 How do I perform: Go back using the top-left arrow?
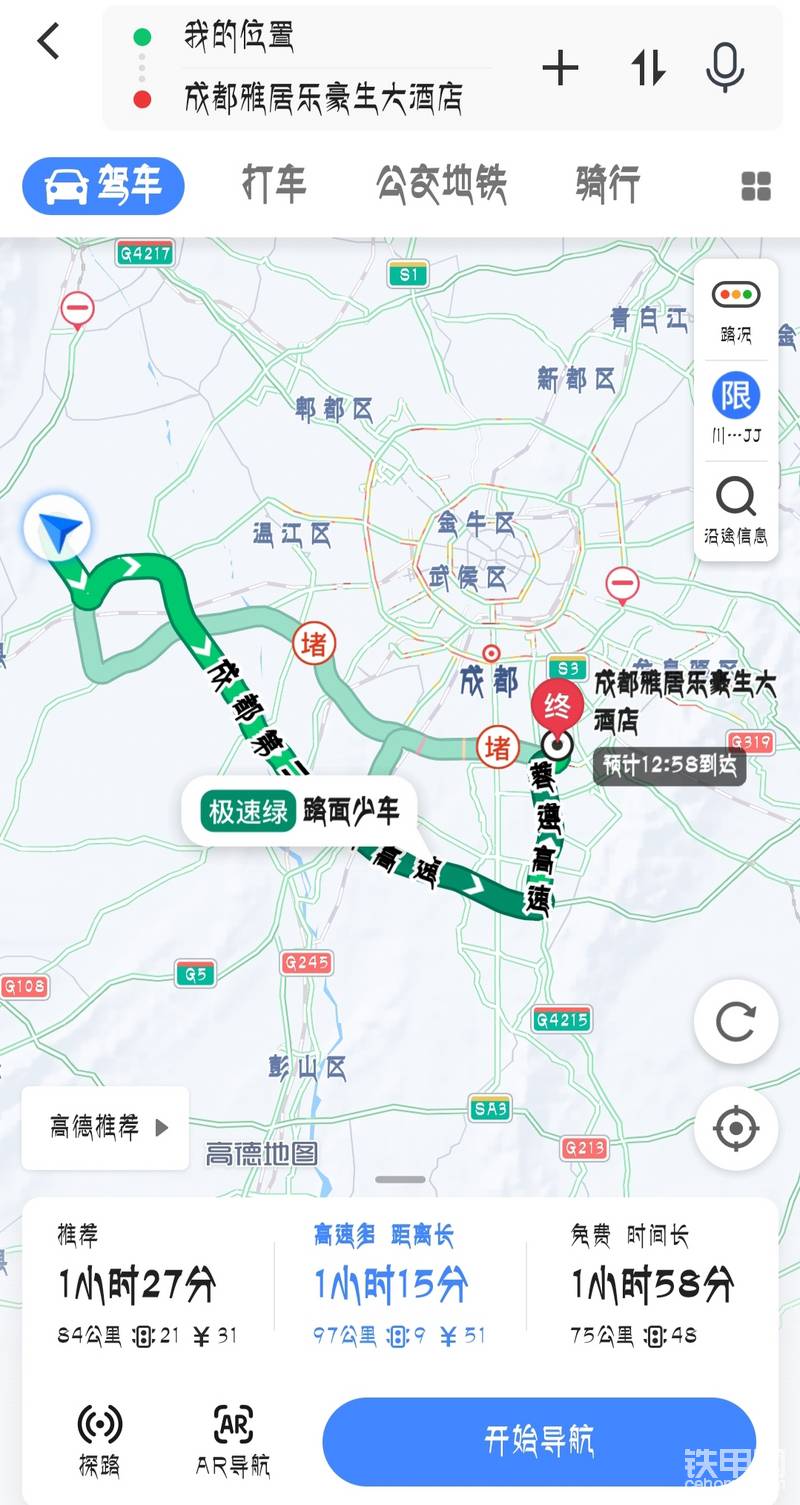click(48, 42)
